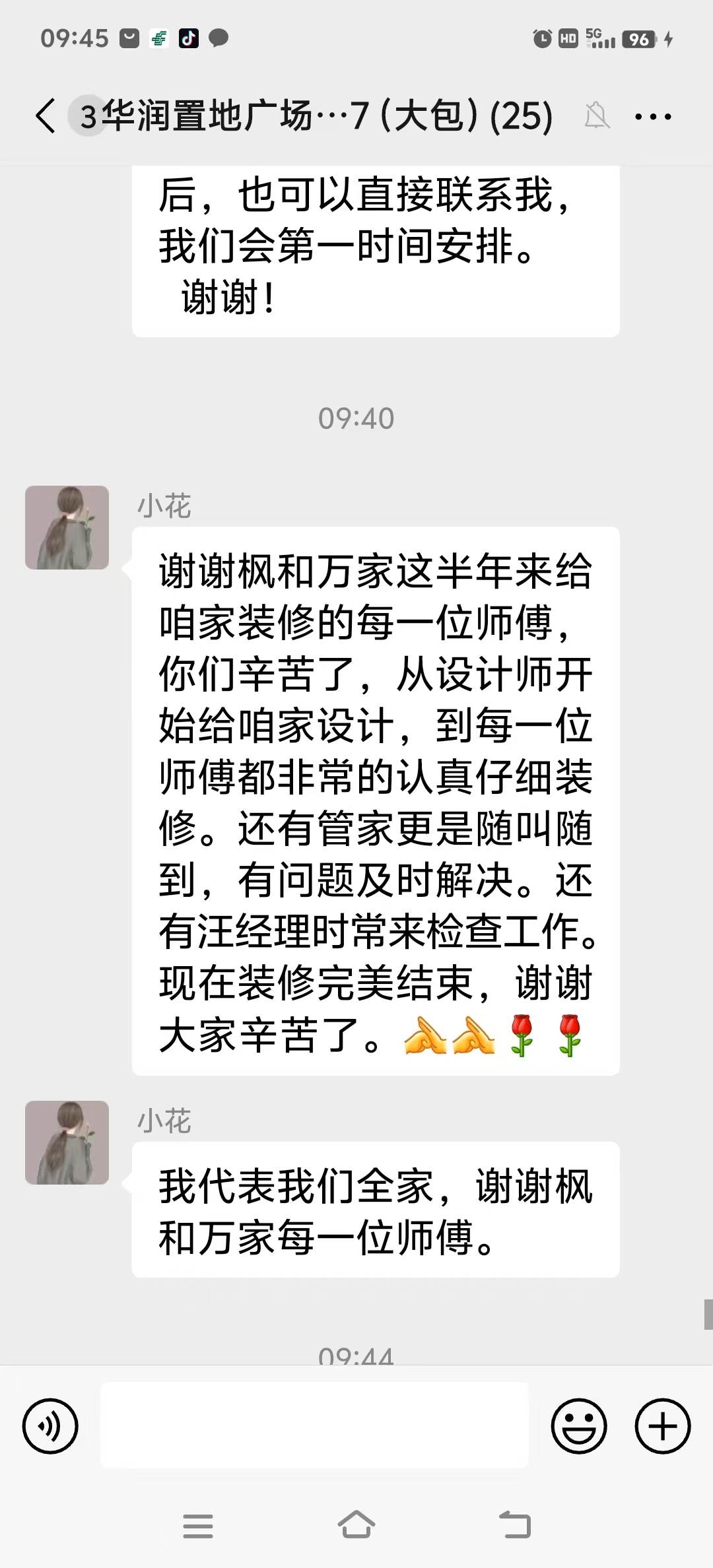
Task: Open the group chat overflow menu
Action: [x=652, y=117]
